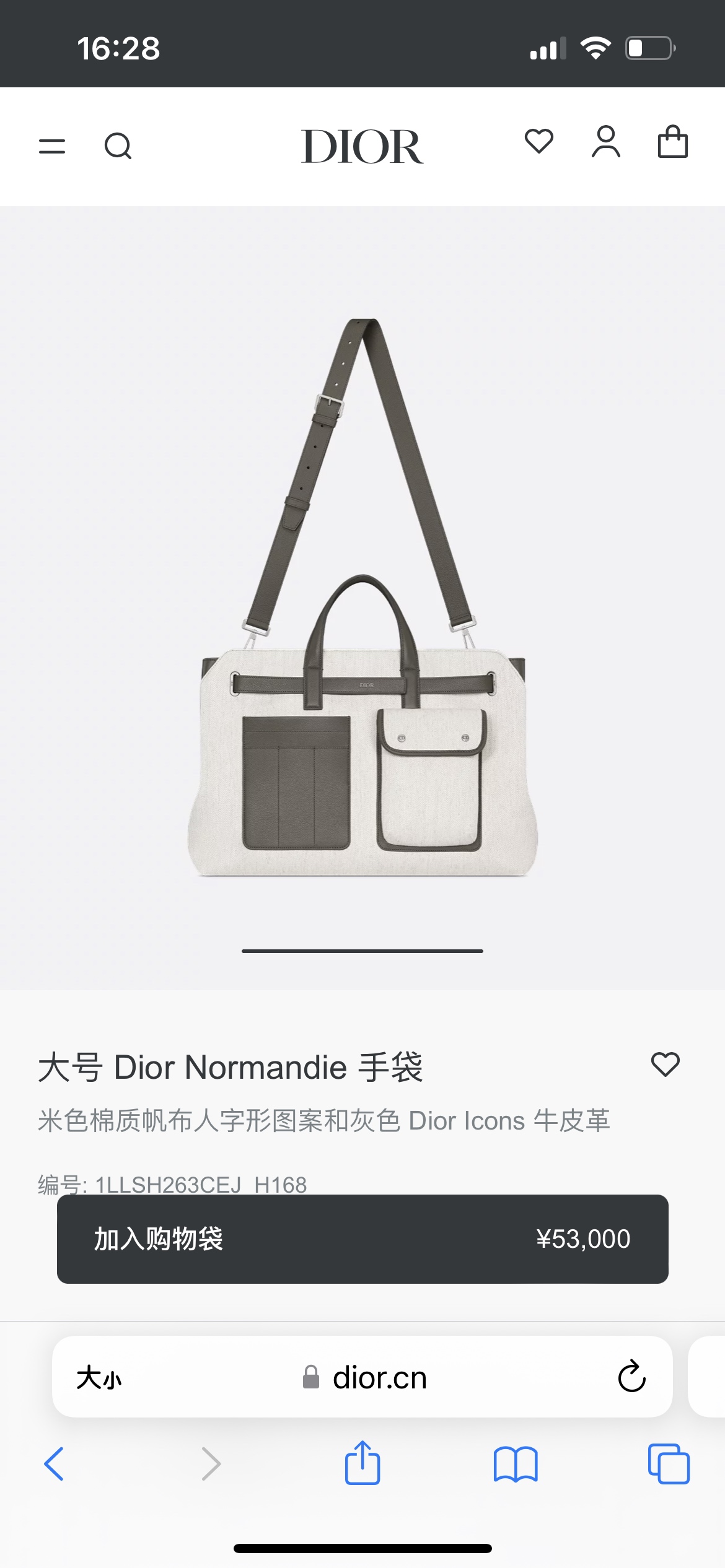
Task: Open the 大小 text size menu
Action: click(x=99, y=1378)
